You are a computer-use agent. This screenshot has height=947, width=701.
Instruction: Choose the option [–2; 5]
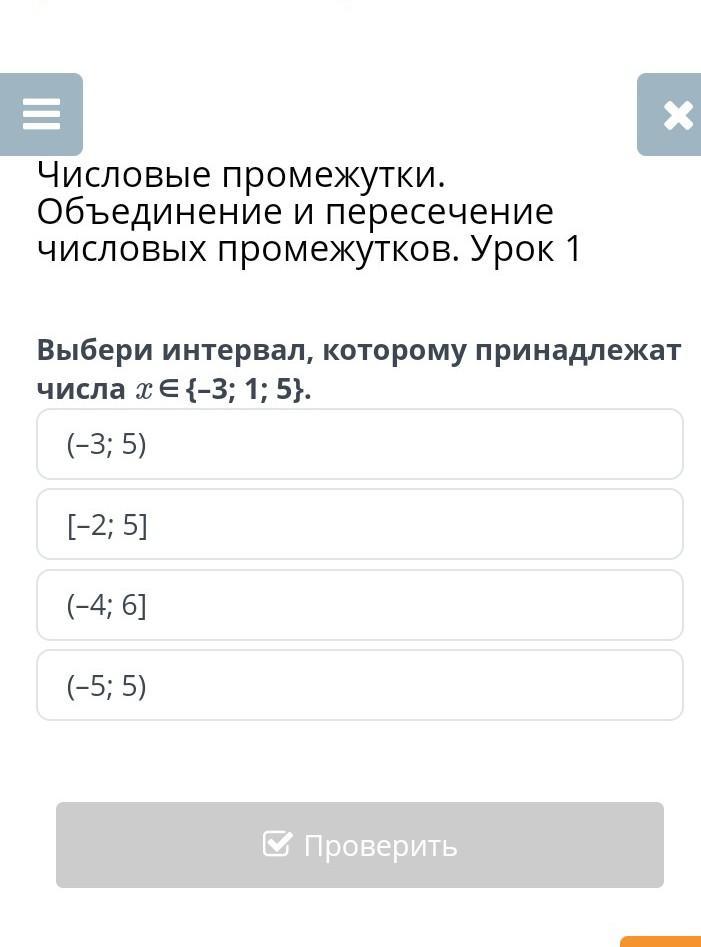coord(359,524)
